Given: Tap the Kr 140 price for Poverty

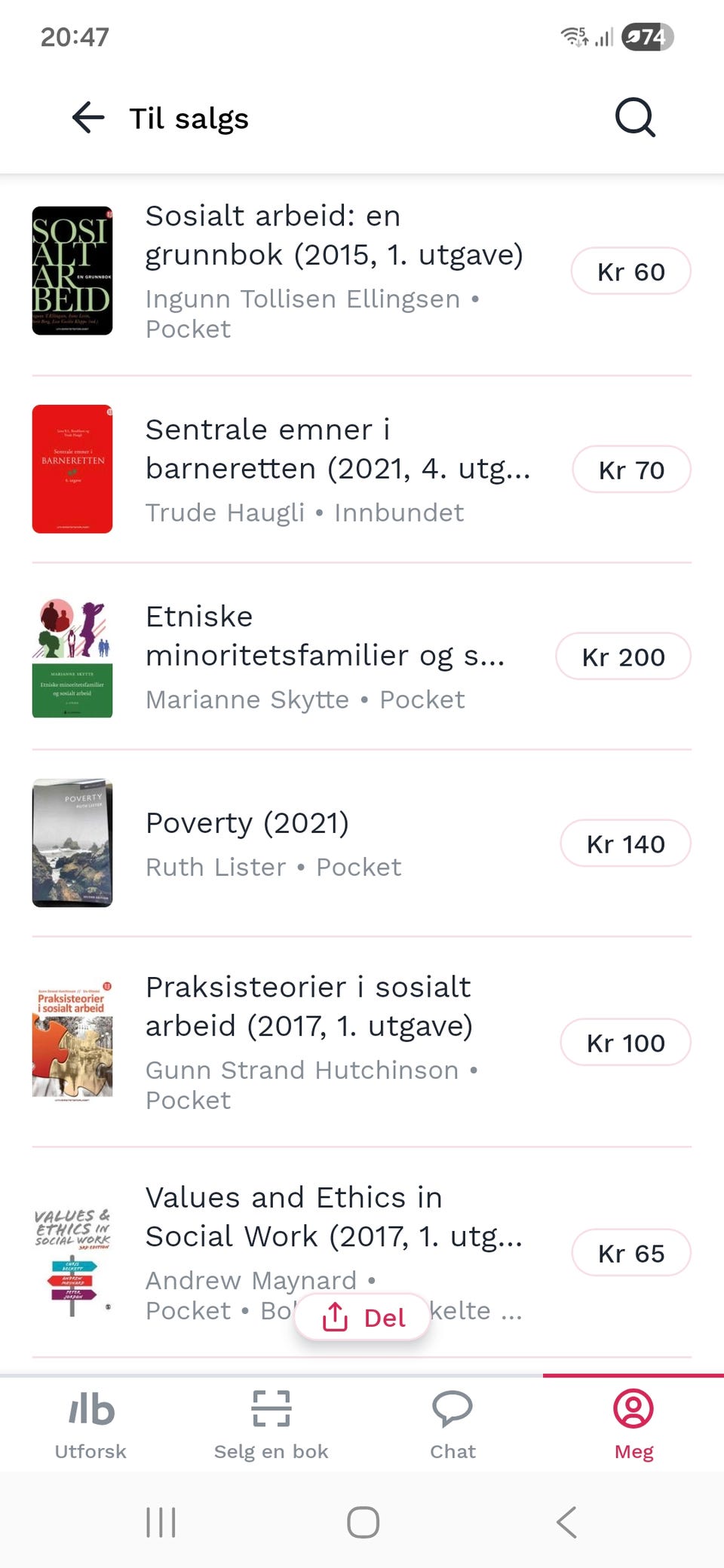Looking at the screenshot, I should click(x=625, y=844).
